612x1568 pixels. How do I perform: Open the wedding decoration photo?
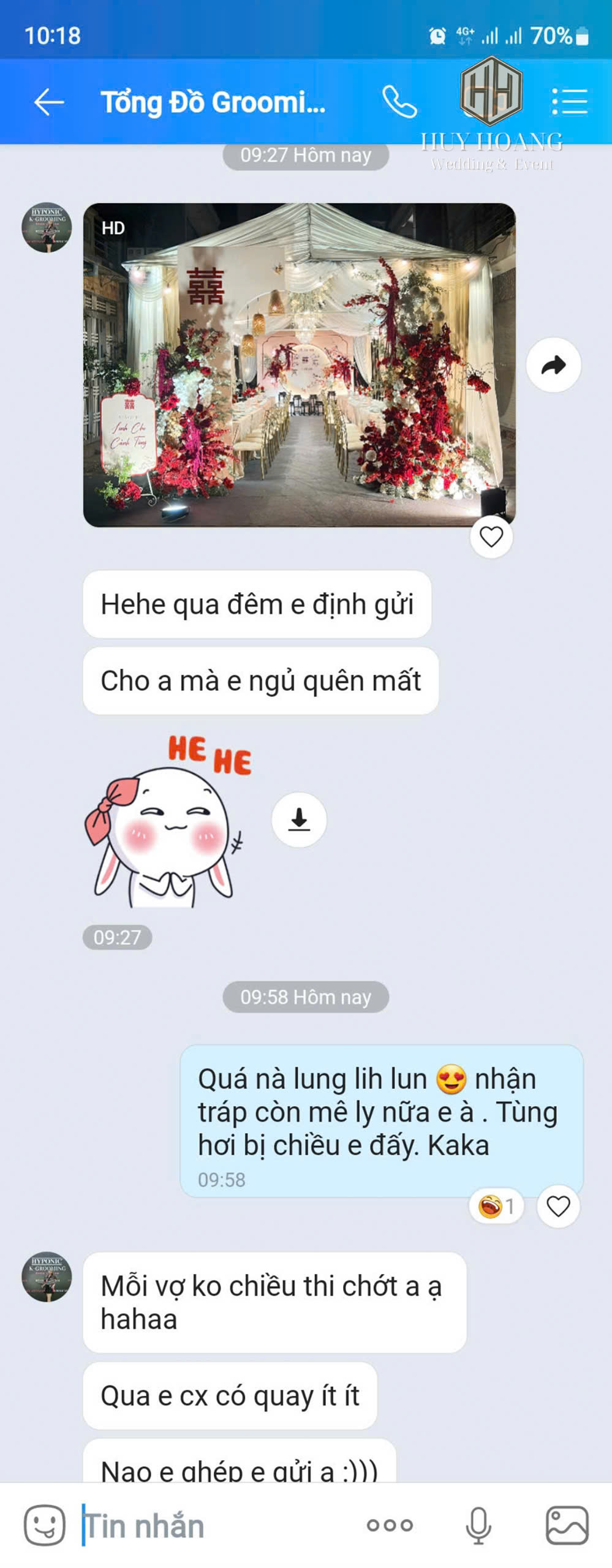(299, 365)
